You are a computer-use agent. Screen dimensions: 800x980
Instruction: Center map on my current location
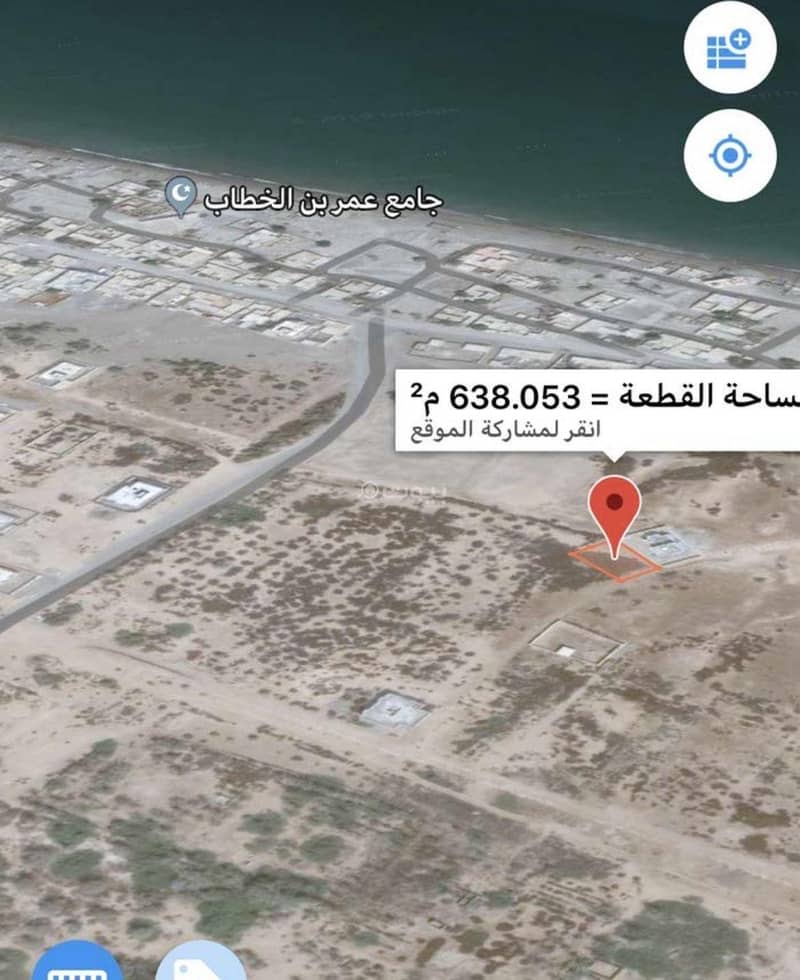(729, 156)
